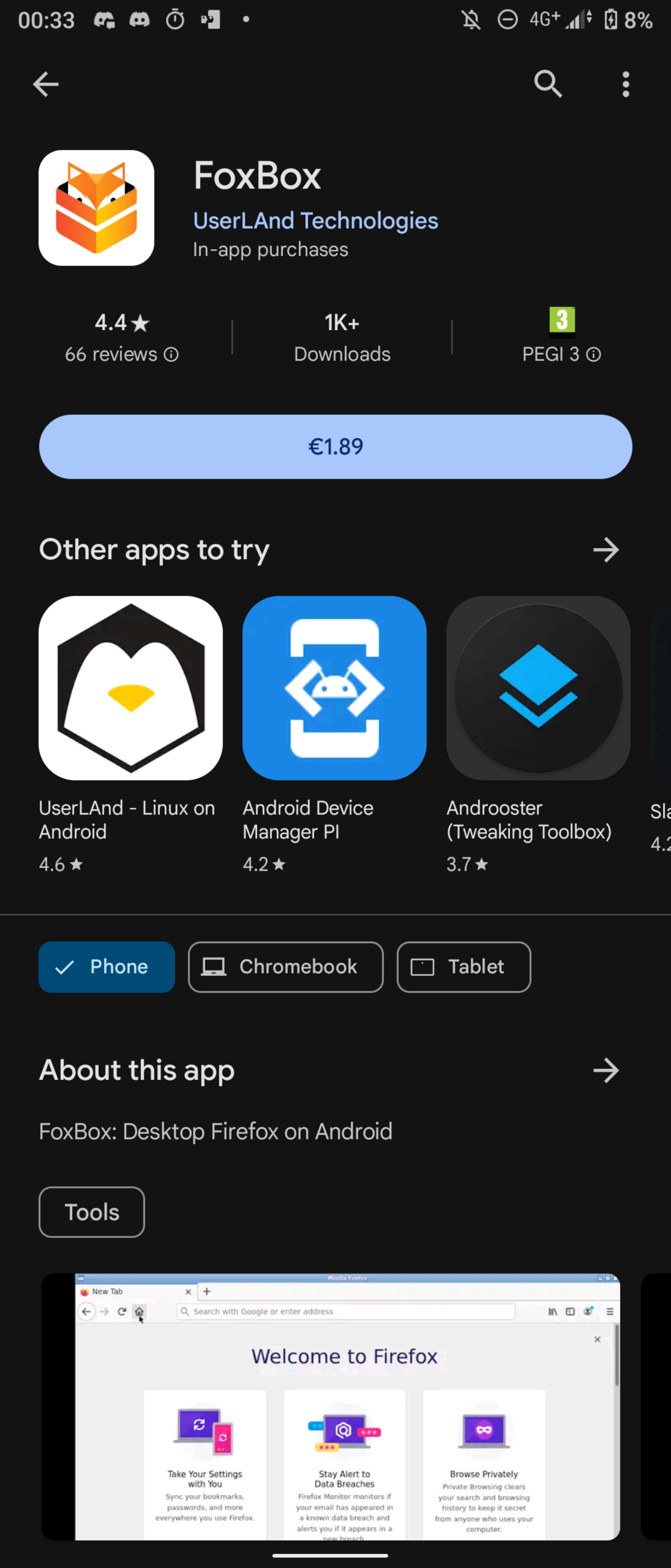Tap the FoxBox app icon
The width and height of the screenshot is (671, 1568).
tap(96, 207)
